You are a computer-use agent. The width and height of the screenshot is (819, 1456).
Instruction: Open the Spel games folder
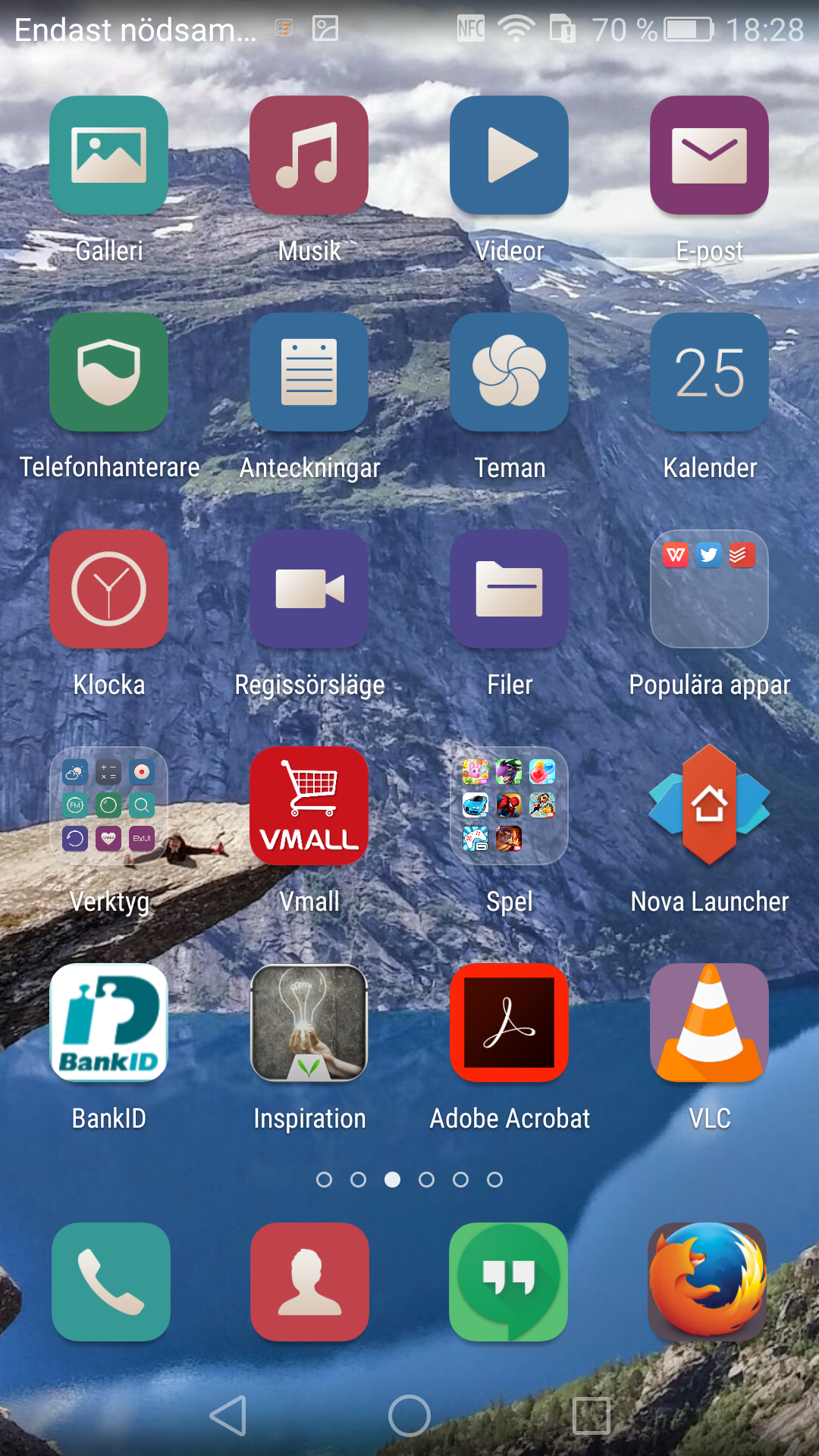click(x=510, y=806)
